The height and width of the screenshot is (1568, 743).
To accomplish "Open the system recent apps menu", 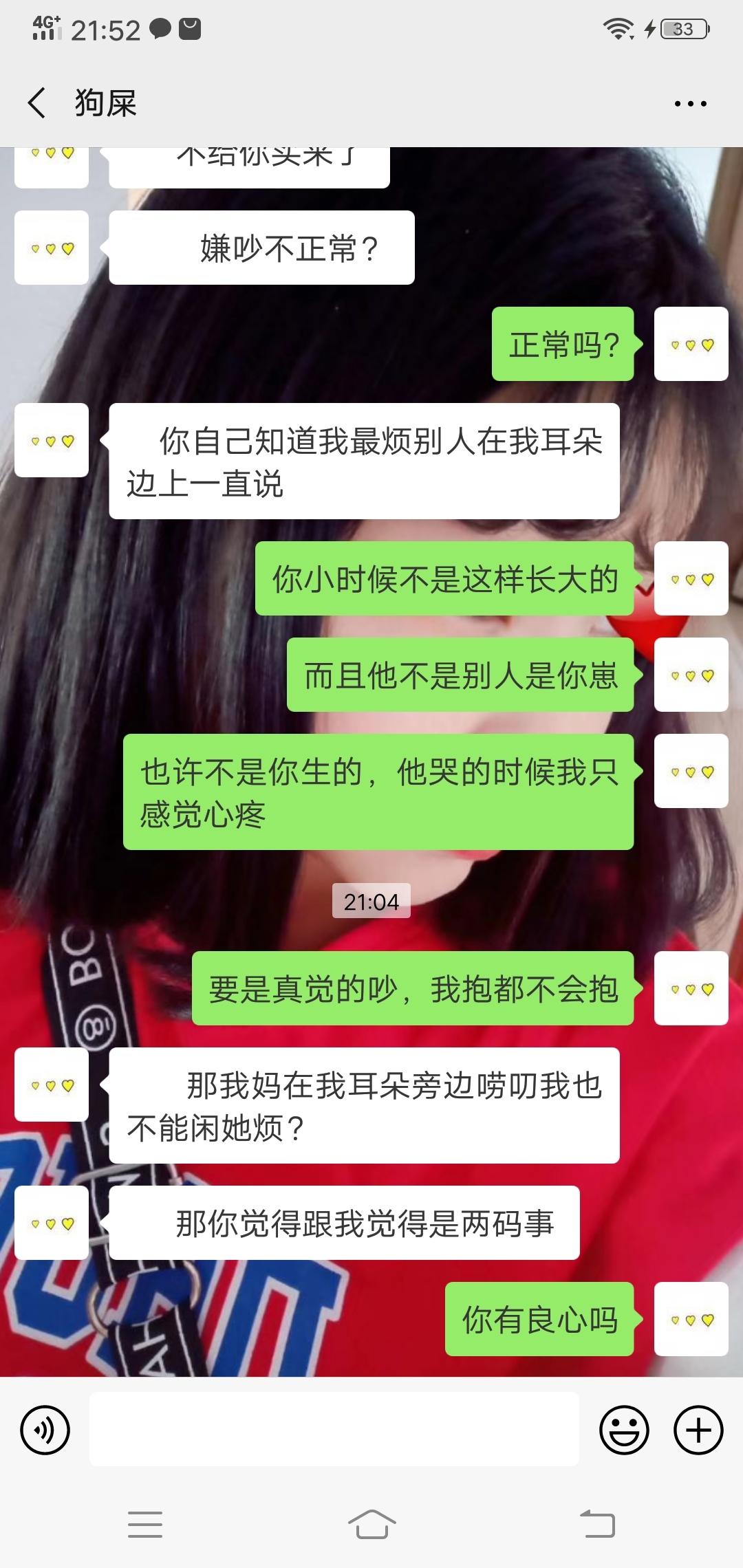I will pos(145,1524).
